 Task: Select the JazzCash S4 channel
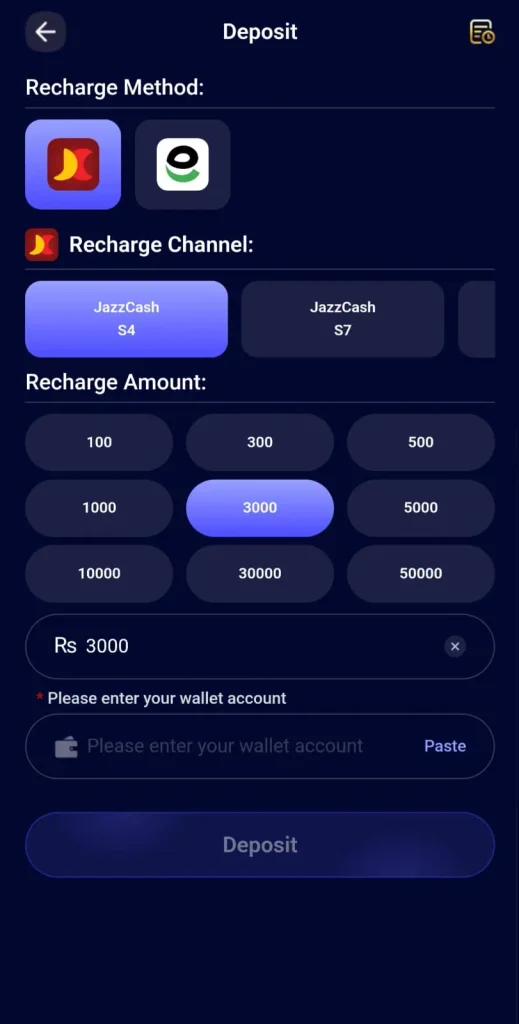[127, 319]
